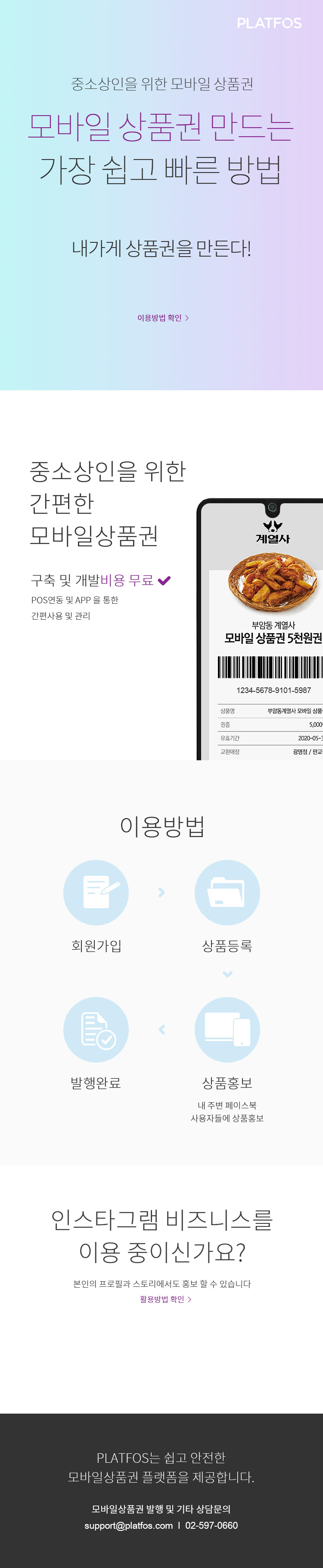Tap the support@platfos.com email address
The image size is (323, 1568).
(128, 1525)
